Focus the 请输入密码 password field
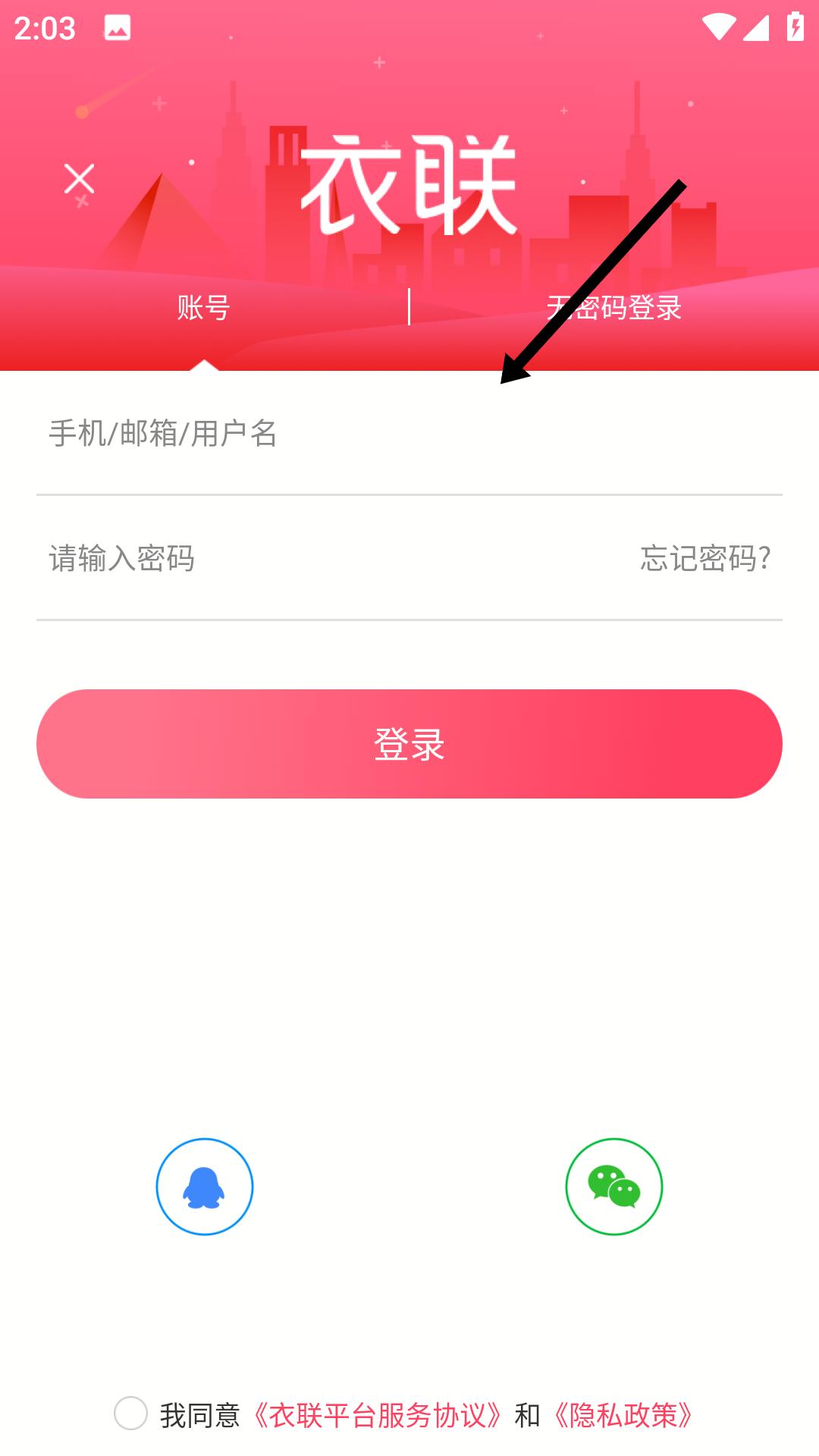 (x=318, y=559)
